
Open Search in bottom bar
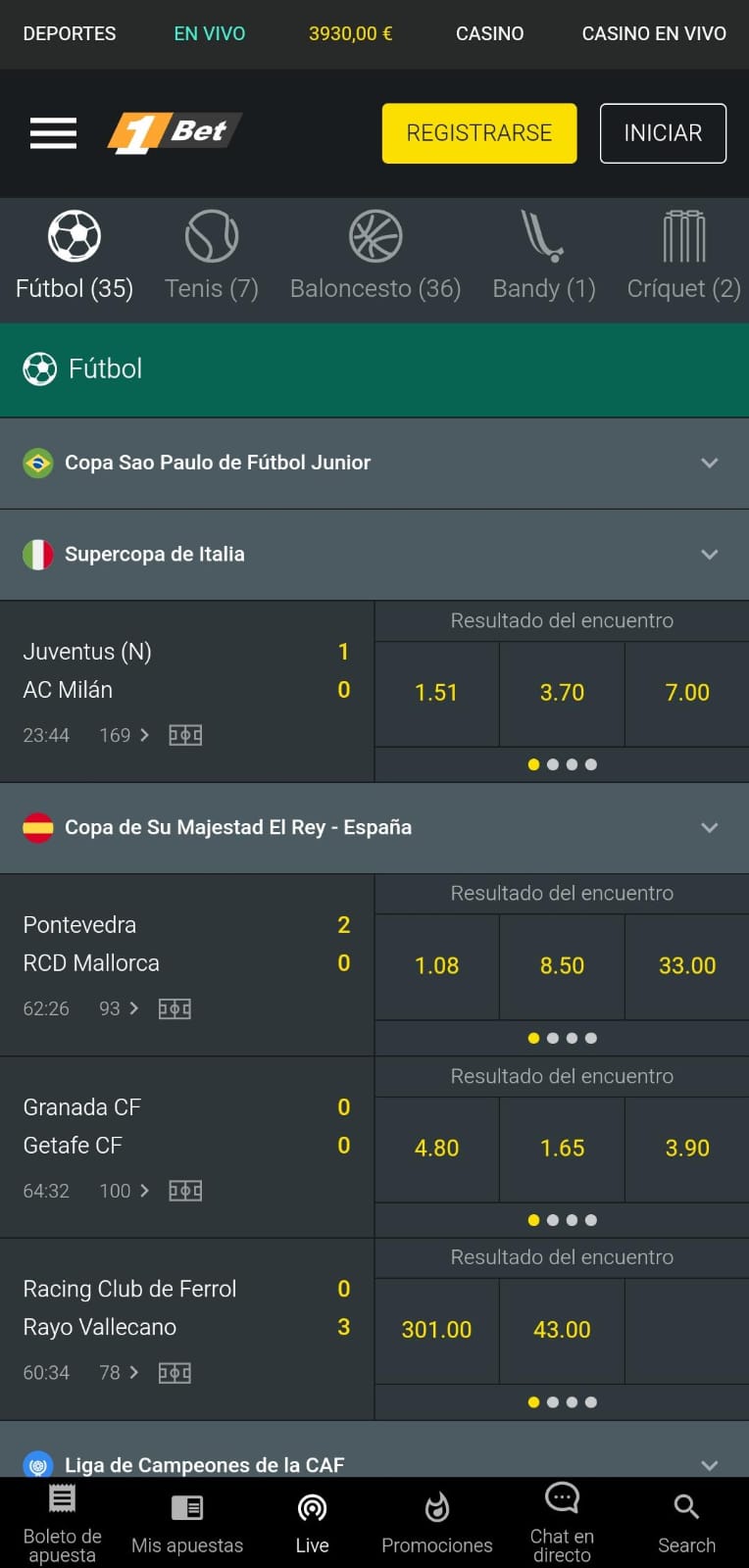click(686, 1525)
